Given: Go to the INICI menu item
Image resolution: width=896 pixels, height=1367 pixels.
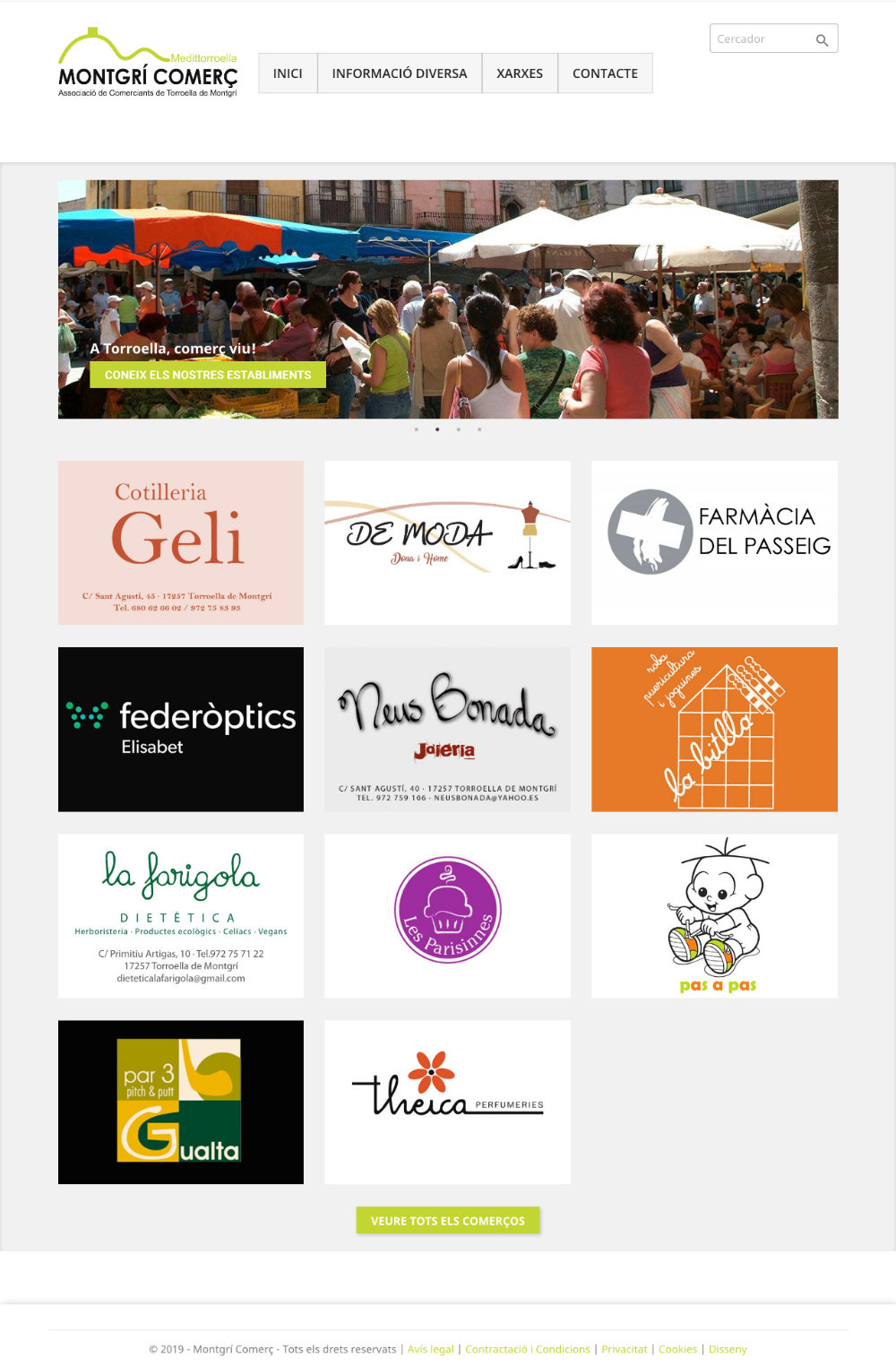Looking at the screenshot, I should click(x=288, y=74).
